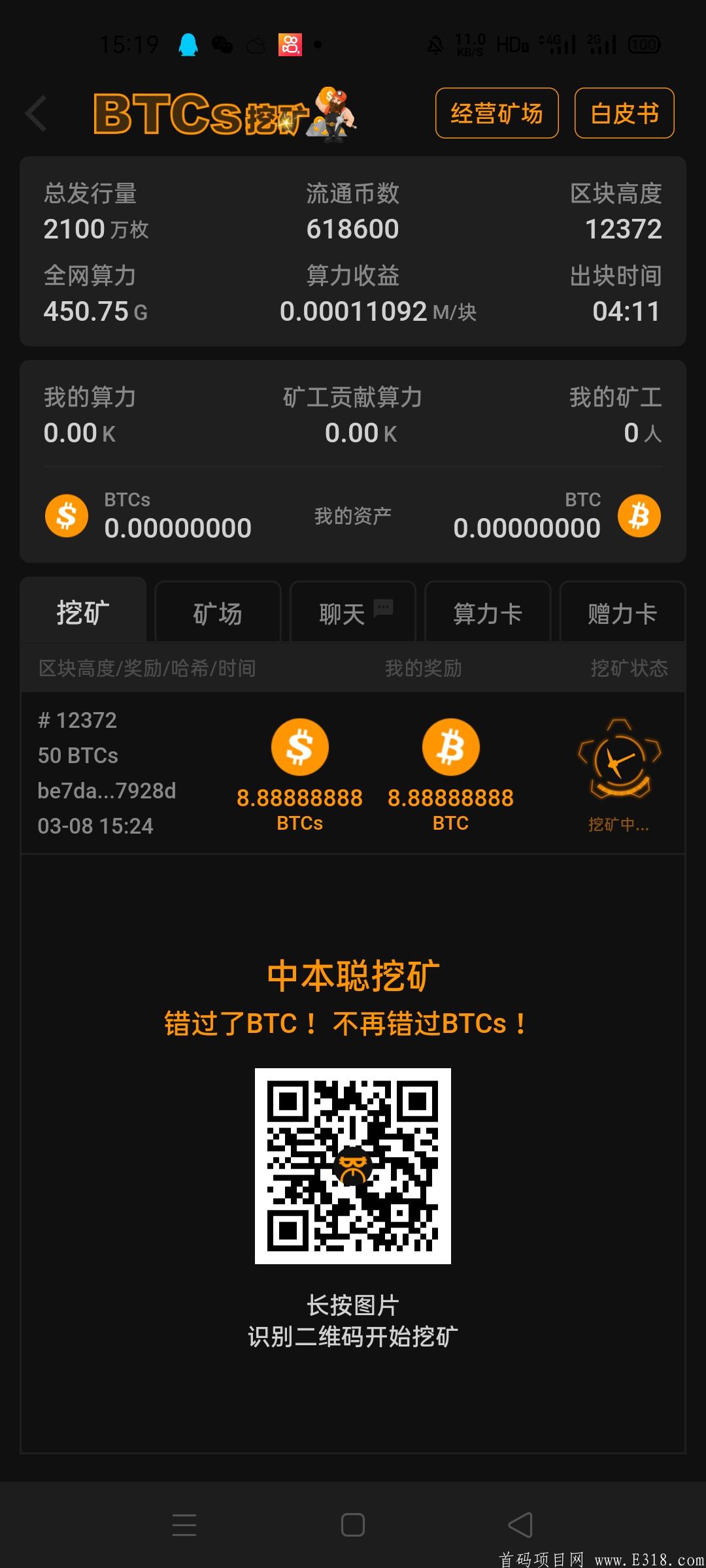Screen dimensions: 706x1568
Task: Switch to the 矿场 tab
Action: tap(218, 612)
